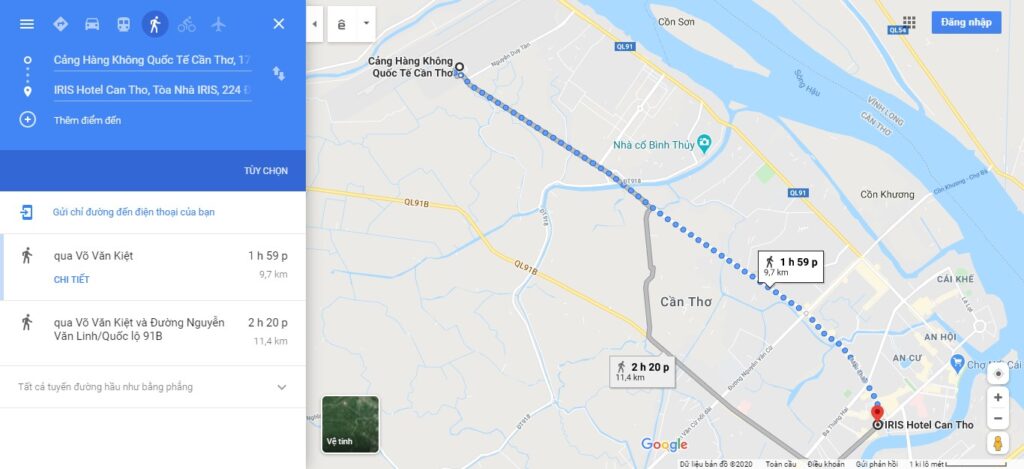Expand the mostly flat routes note
The width and height of the screenshot is (1024, 469).
281,387
